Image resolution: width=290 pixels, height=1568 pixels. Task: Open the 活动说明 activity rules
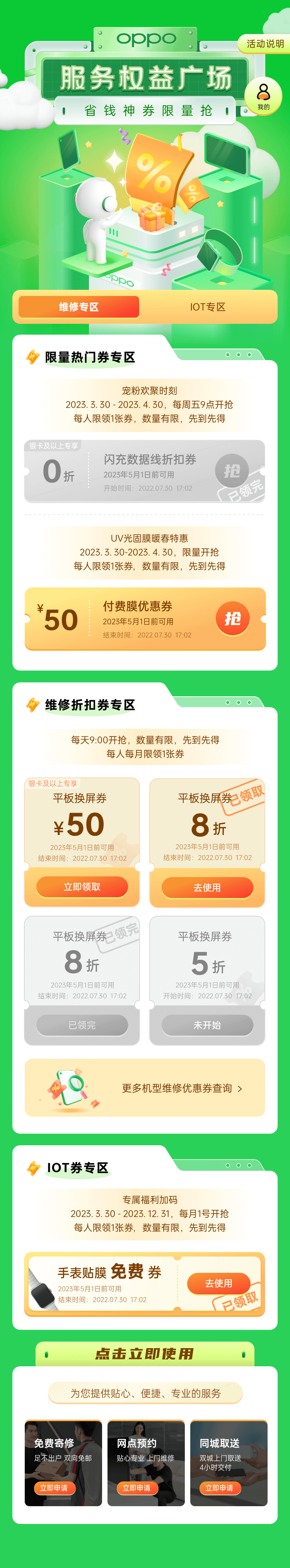264,44
